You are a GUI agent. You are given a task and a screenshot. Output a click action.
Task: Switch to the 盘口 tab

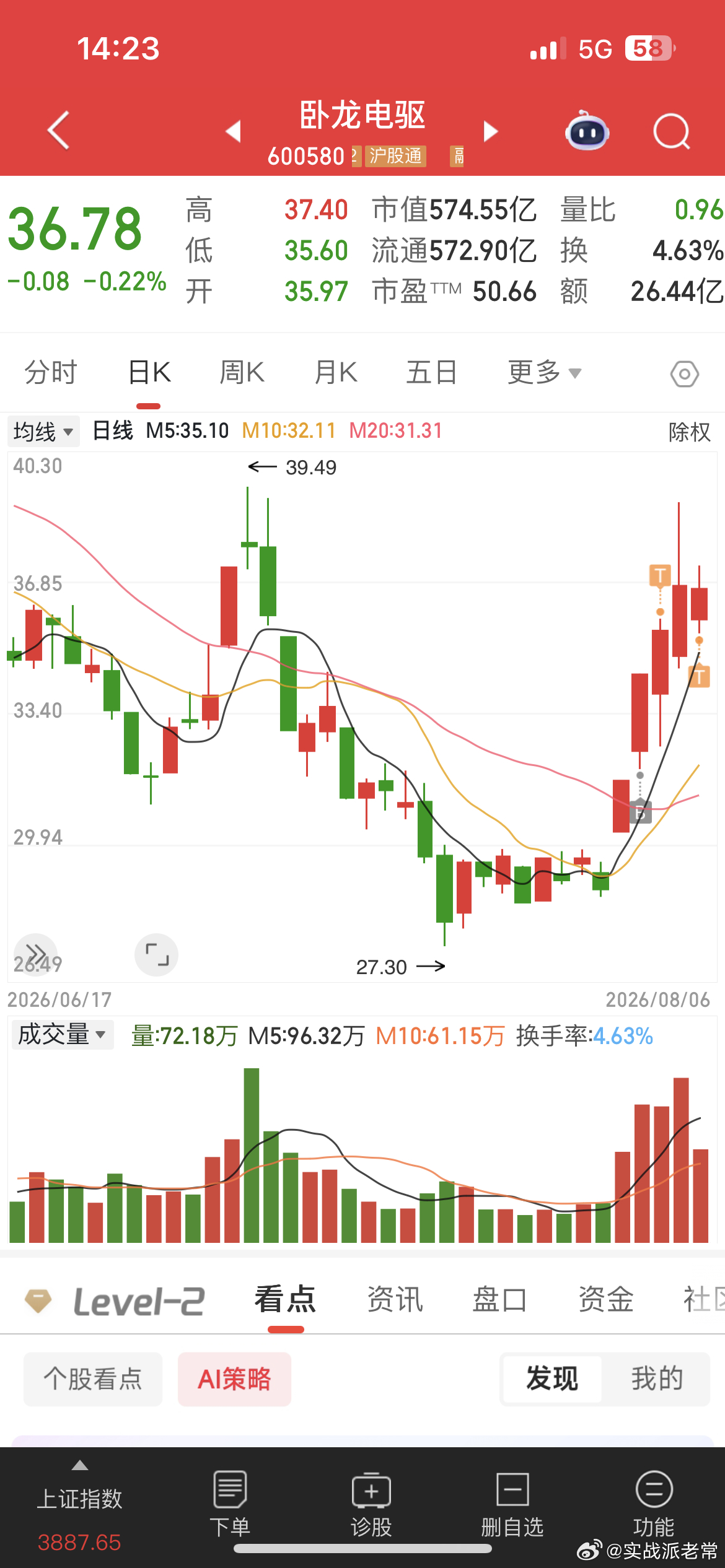(x=499, y=1299)
